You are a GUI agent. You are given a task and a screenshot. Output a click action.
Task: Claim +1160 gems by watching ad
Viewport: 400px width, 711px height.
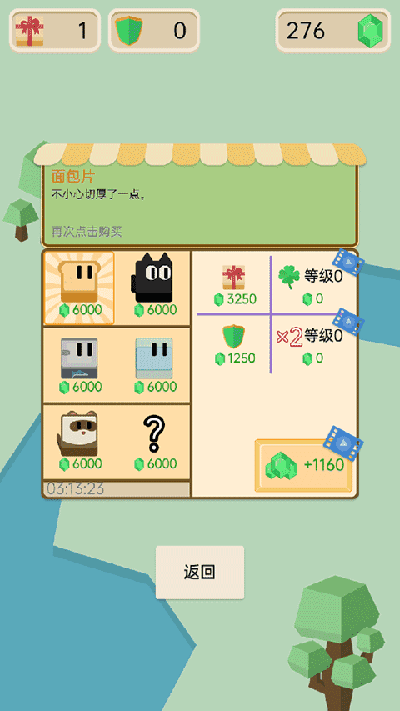(x=304, y=465)
